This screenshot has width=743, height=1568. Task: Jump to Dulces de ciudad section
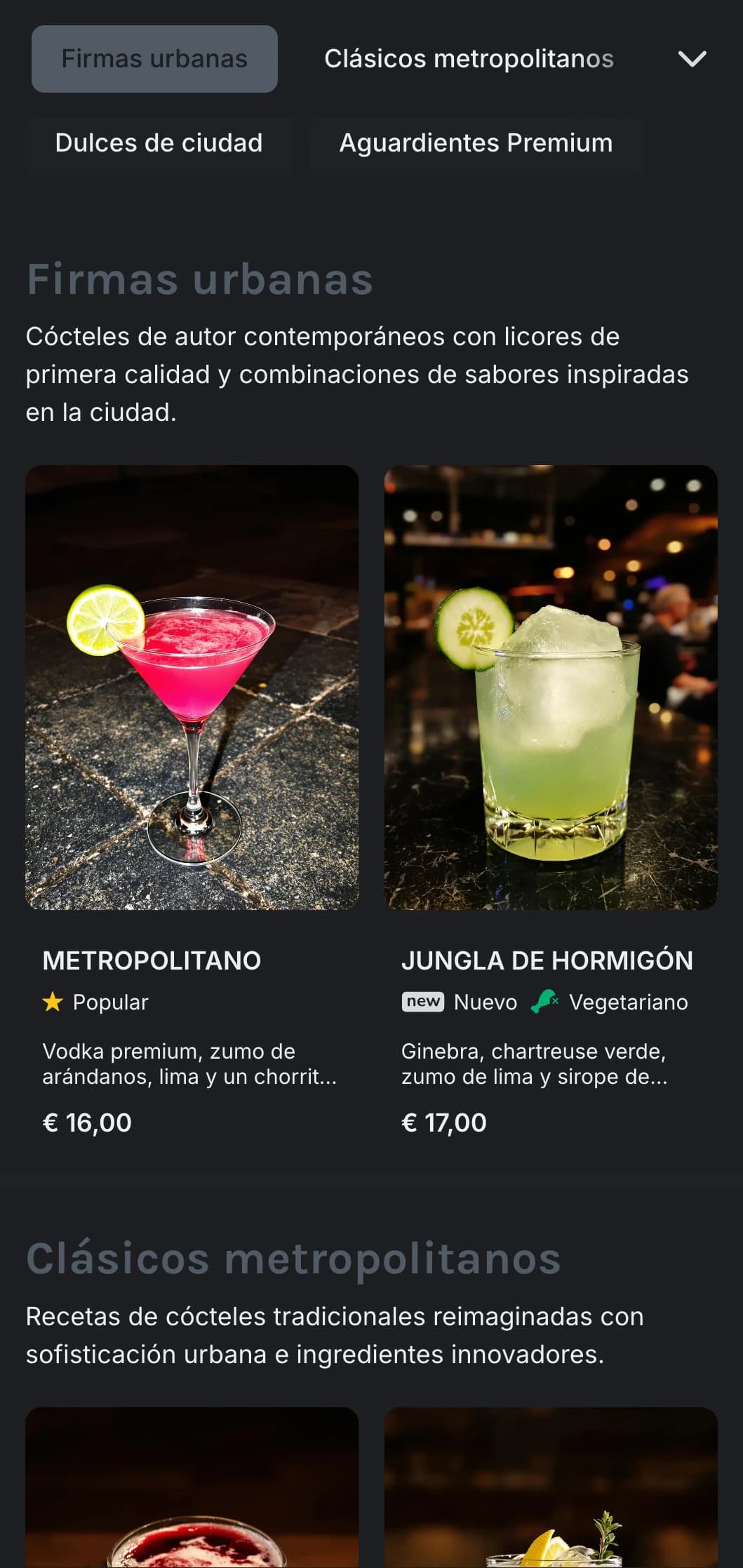tap(159, 143)
